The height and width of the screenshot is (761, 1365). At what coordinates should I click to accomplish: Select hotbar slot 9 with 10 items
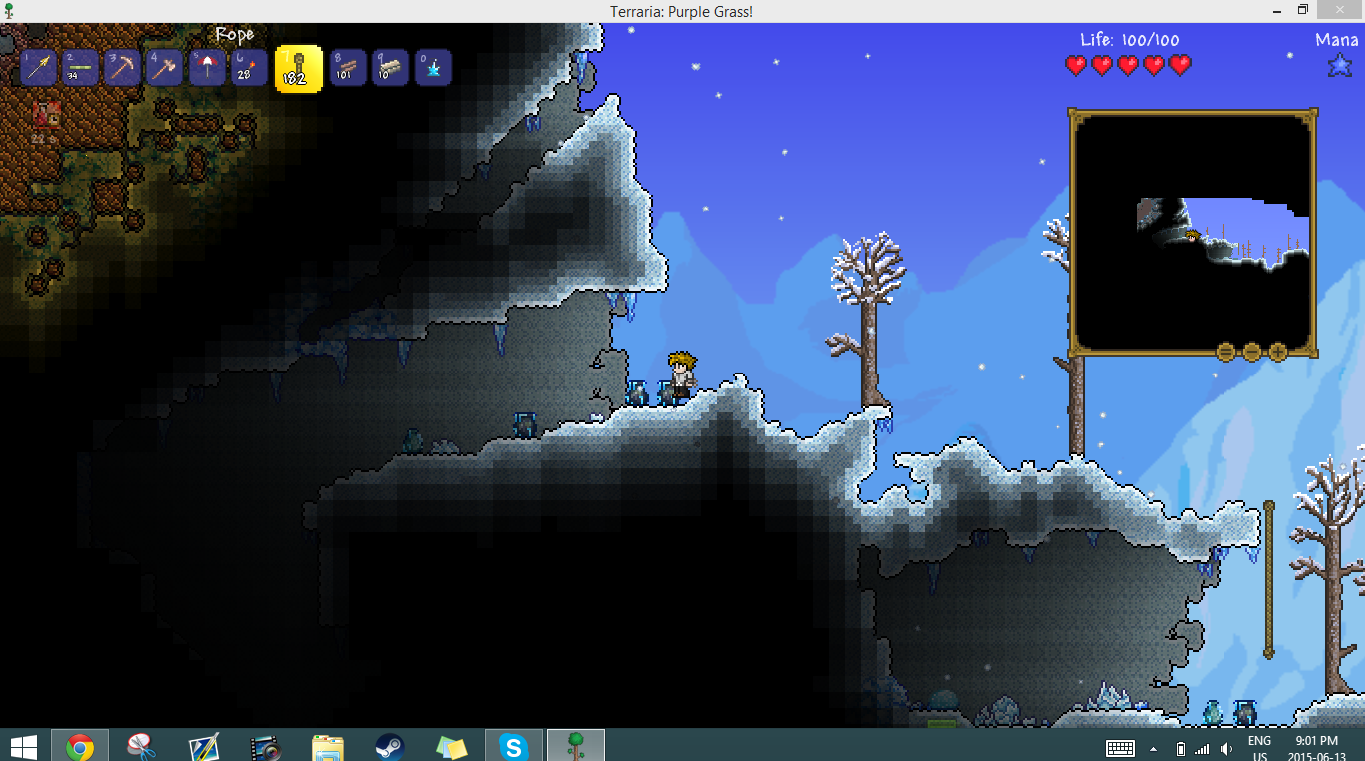point(390,68)
